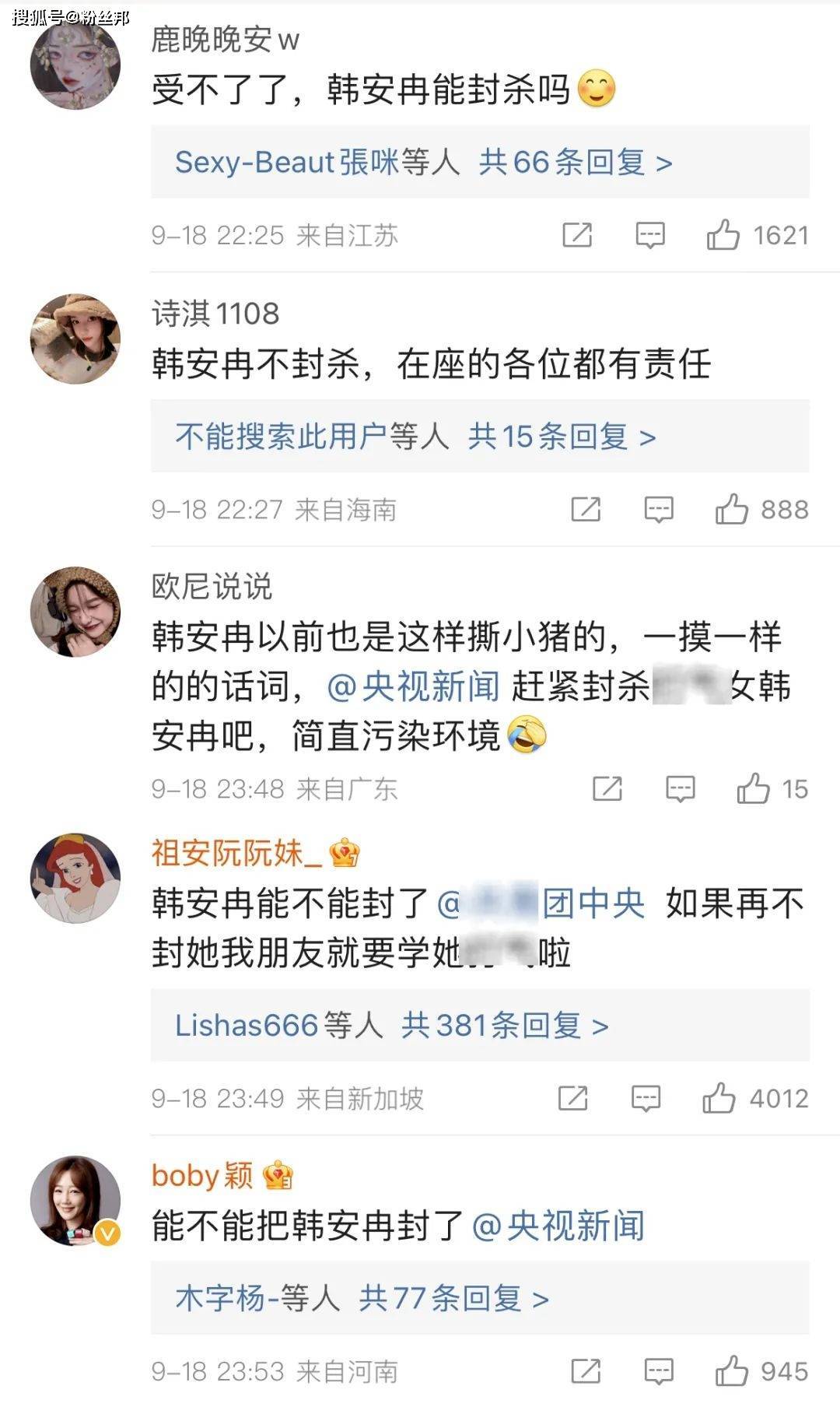Like 鹿晚晚安w's comment

click(723, 235)
